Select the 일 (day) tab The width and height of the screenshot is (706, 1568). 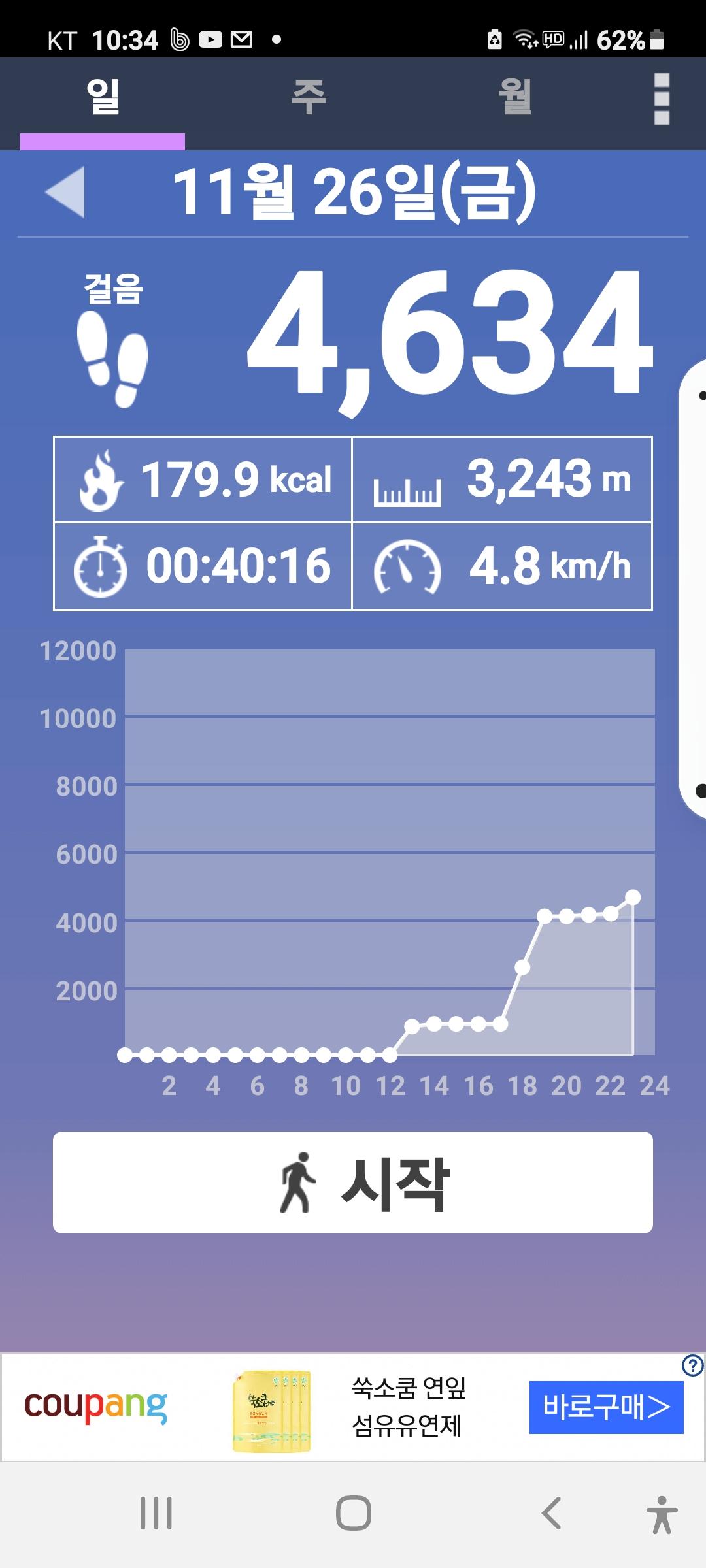point(103,98)
